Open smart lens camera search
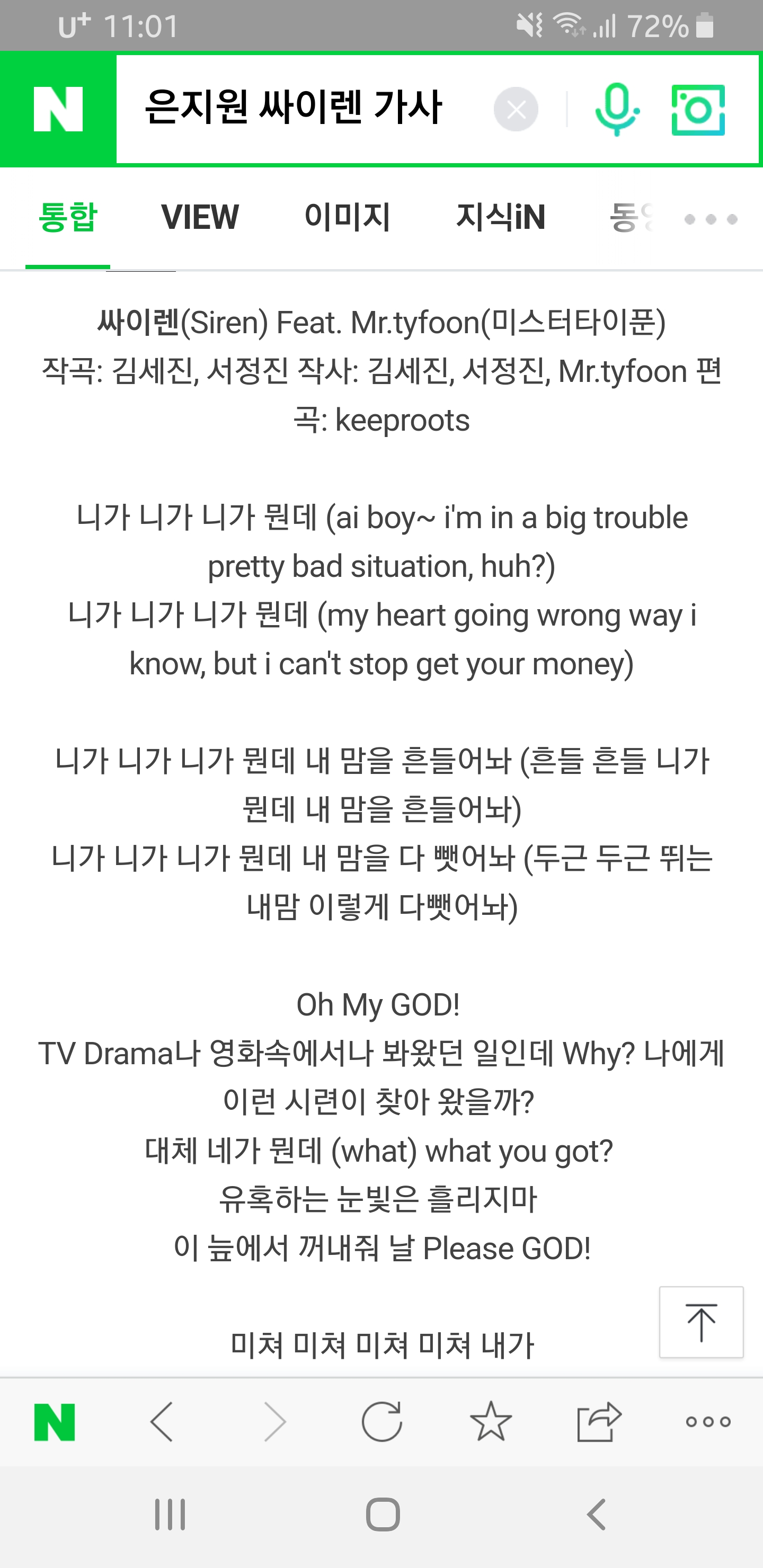763x1568 pixels. [698, 110]
